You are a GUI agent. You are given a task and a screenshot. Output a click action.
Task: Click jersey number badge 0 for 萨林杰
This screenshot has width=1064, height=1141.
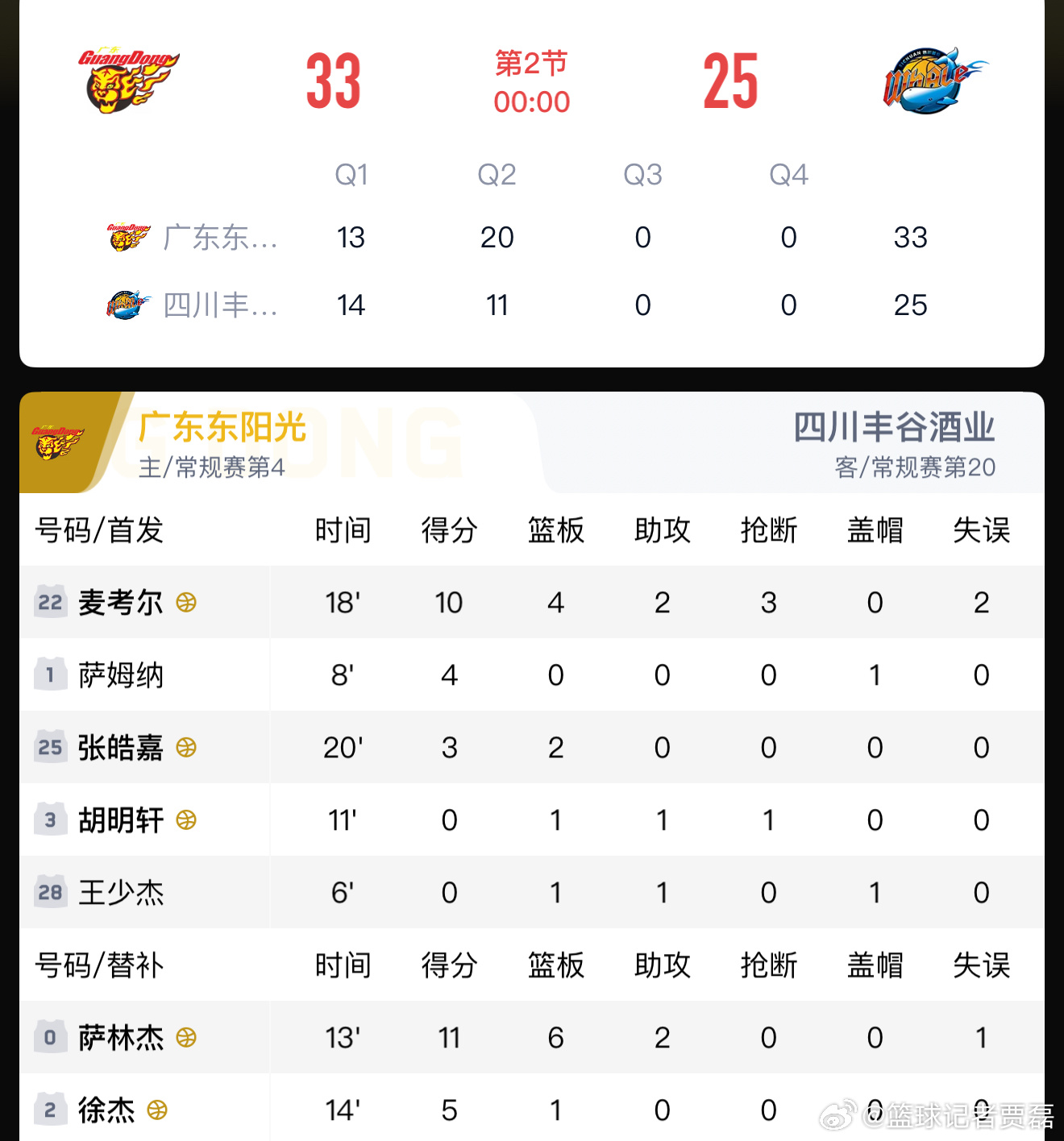(x=50, y=1038)
